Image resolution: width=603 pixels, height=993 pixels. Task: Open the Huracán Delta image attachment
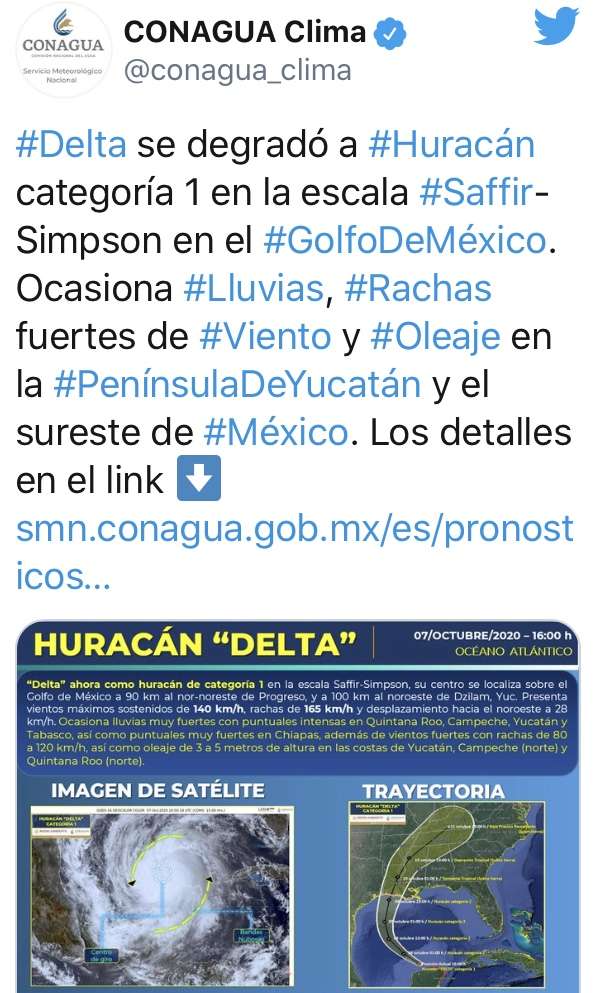(298, 806)
